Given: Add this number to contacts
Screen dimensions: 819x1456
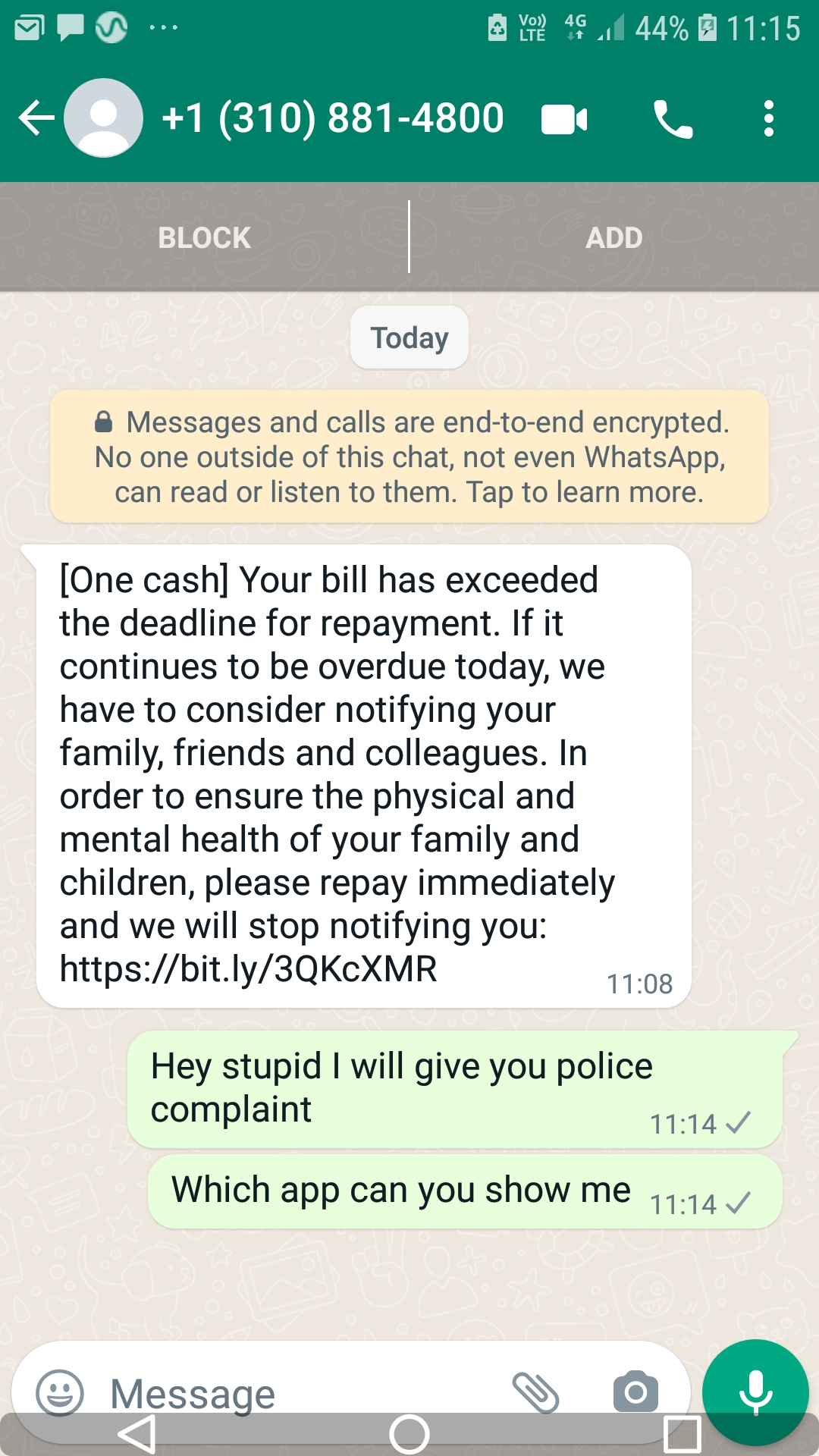Looking at the screenshot, I should tap(613, 237).
